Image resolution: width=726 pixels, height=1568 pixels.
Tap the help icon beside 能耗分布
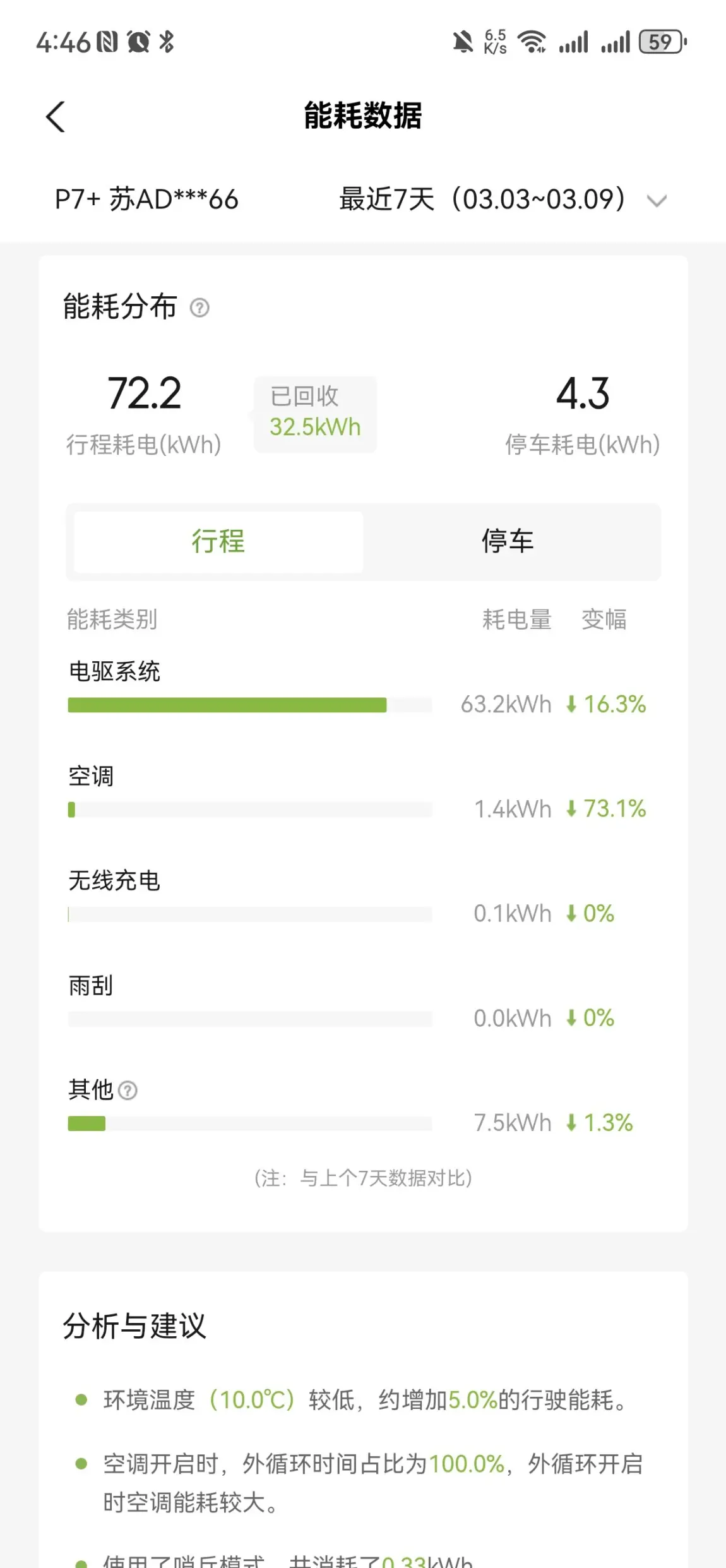pos(199,308)
